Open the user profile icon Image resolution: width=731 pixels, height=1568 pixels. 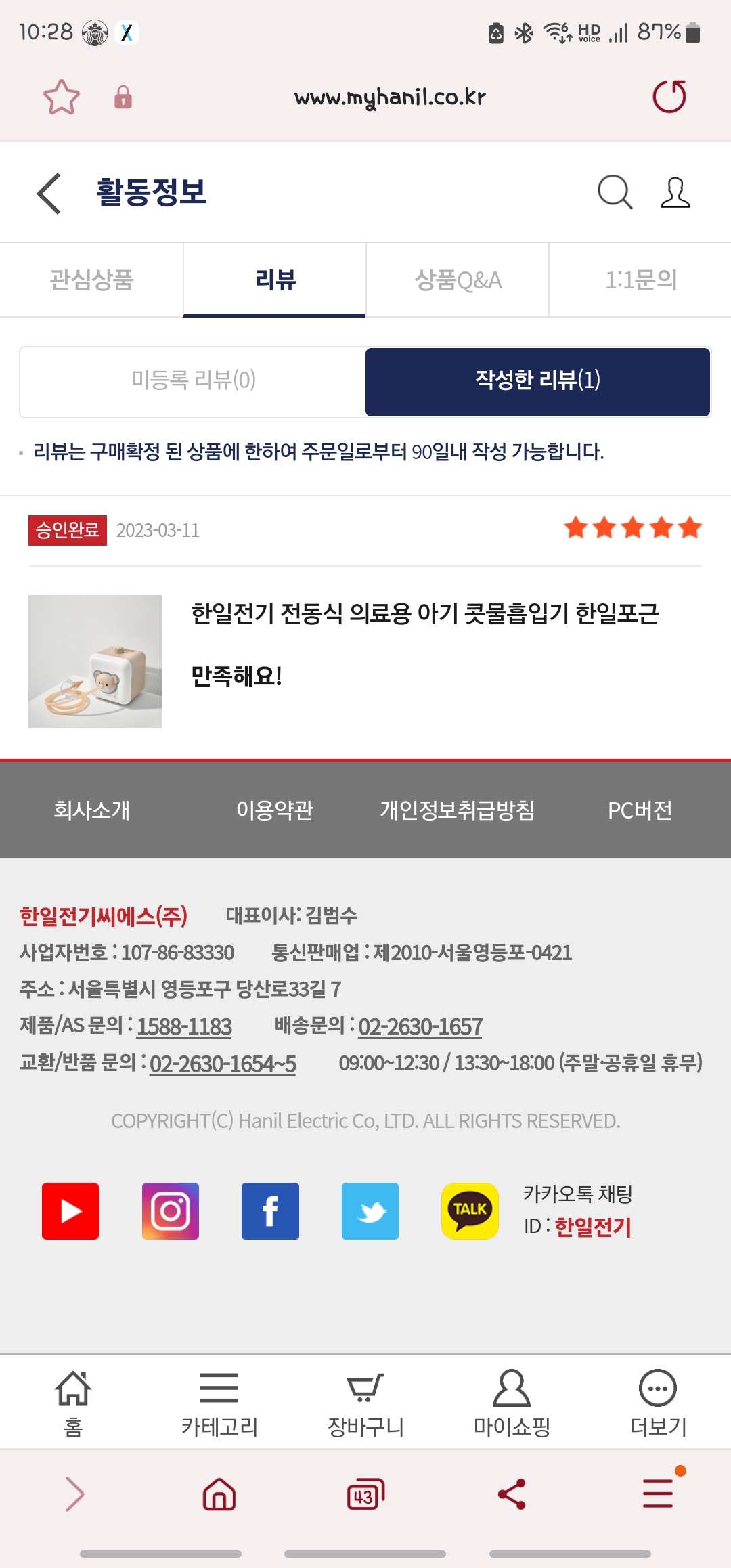(x=675, y=193)
